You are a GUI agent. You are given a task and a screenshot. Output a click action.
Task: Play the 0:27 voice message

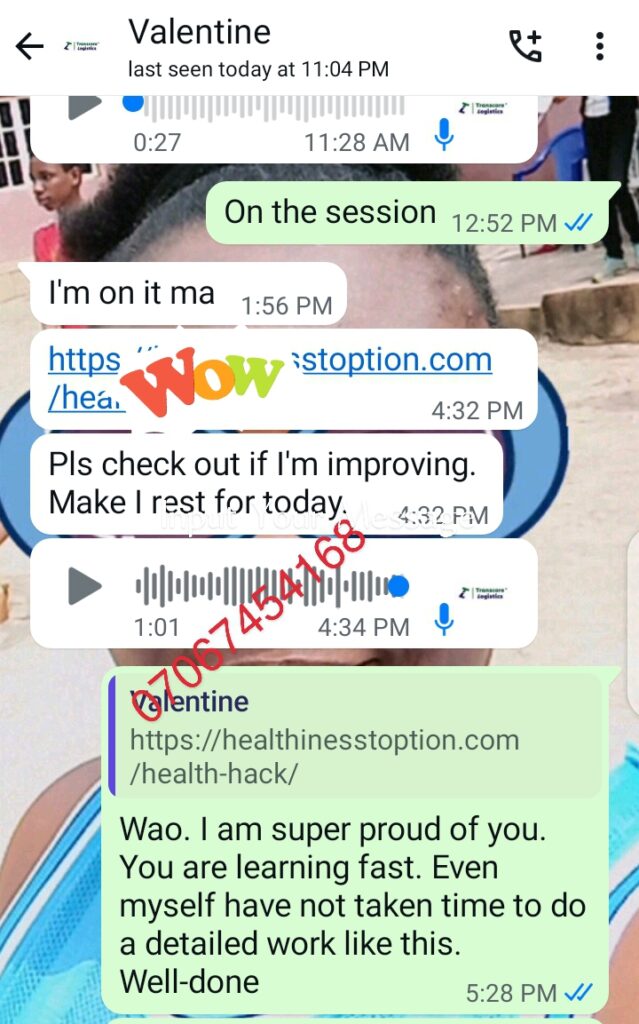click(x=85, y=104)
